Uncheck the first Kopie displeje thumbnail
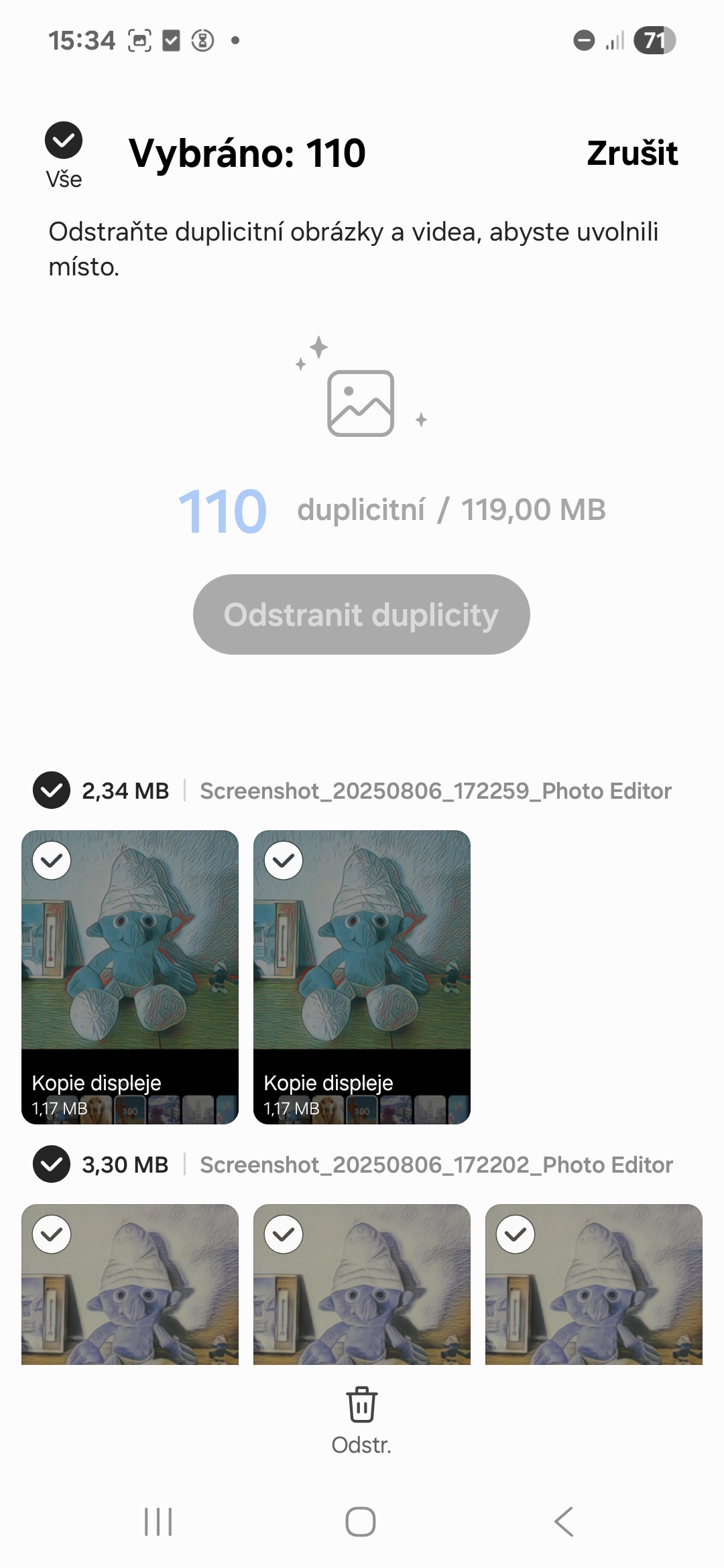This screenshot has height=1568, width=724. (52, 860)
